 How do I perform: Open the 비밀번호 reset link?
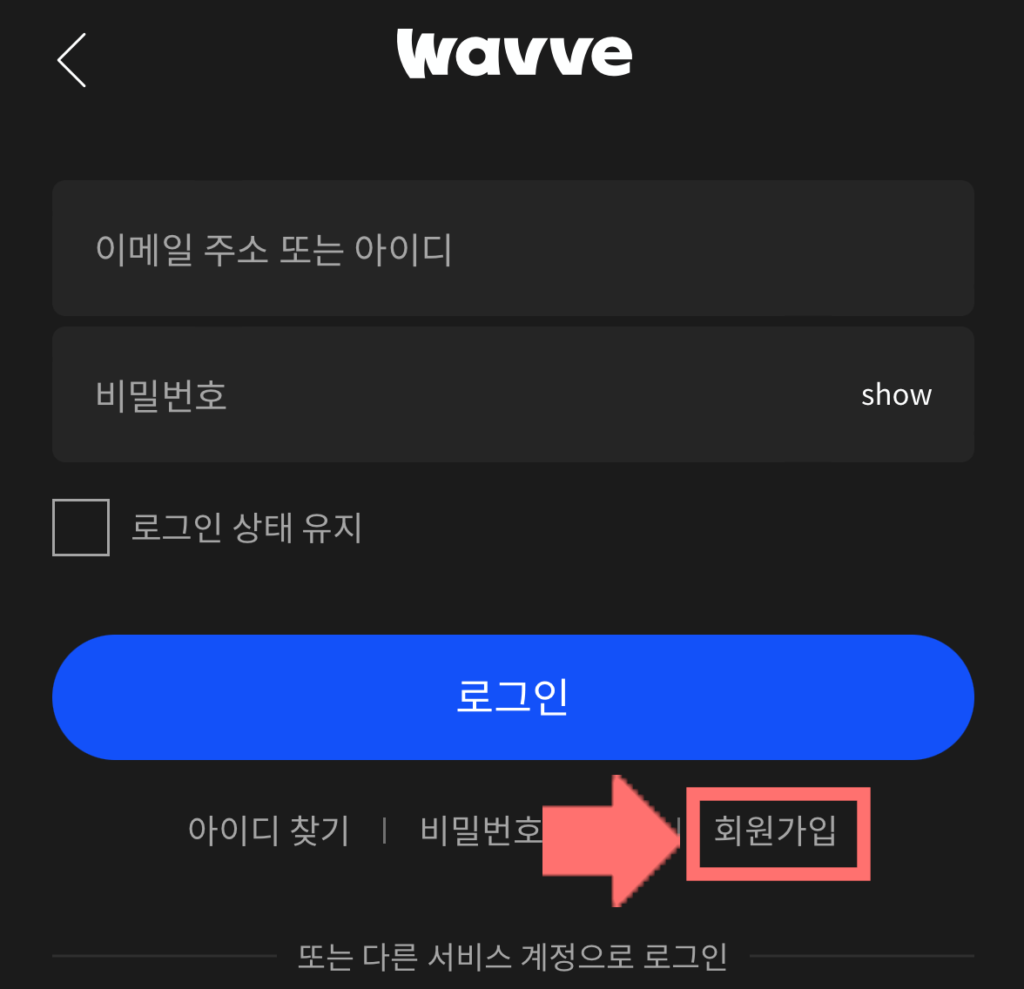[x=482, y=831]
